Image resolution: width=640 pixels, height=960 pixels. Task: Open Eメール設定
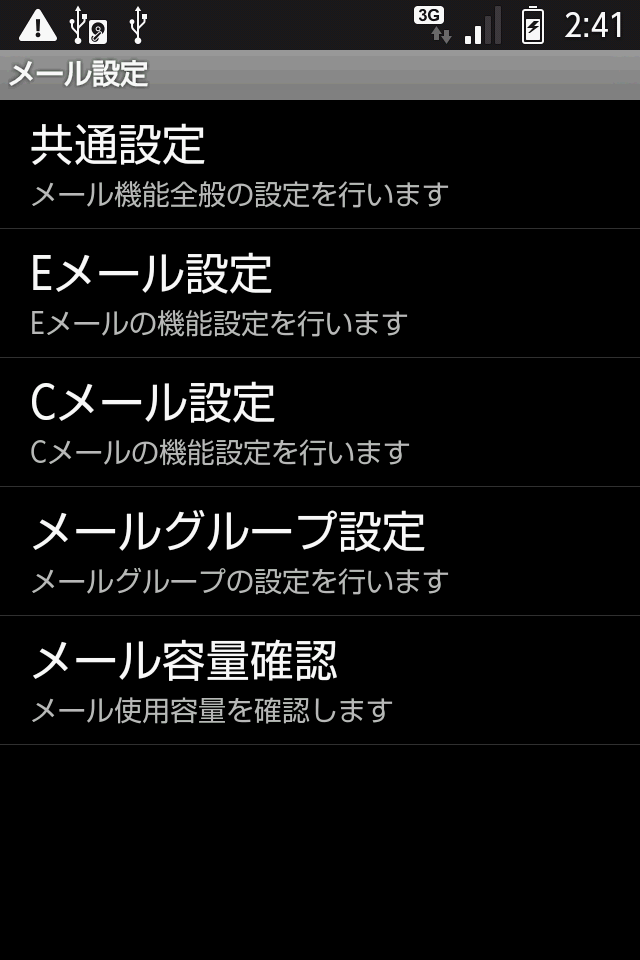(320, 293)
